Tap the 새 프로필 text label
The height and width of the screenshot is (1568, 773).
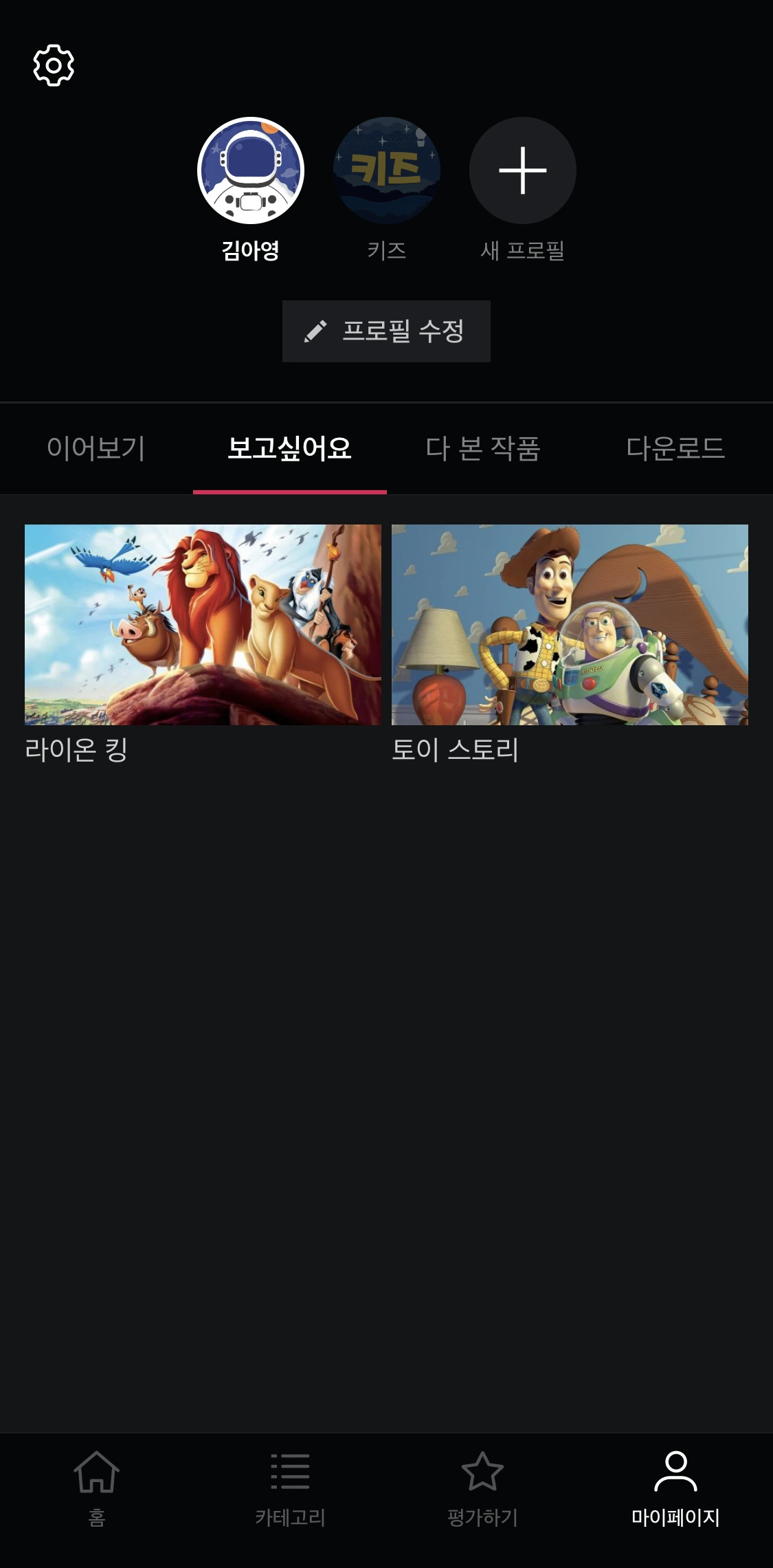point(522,250)
